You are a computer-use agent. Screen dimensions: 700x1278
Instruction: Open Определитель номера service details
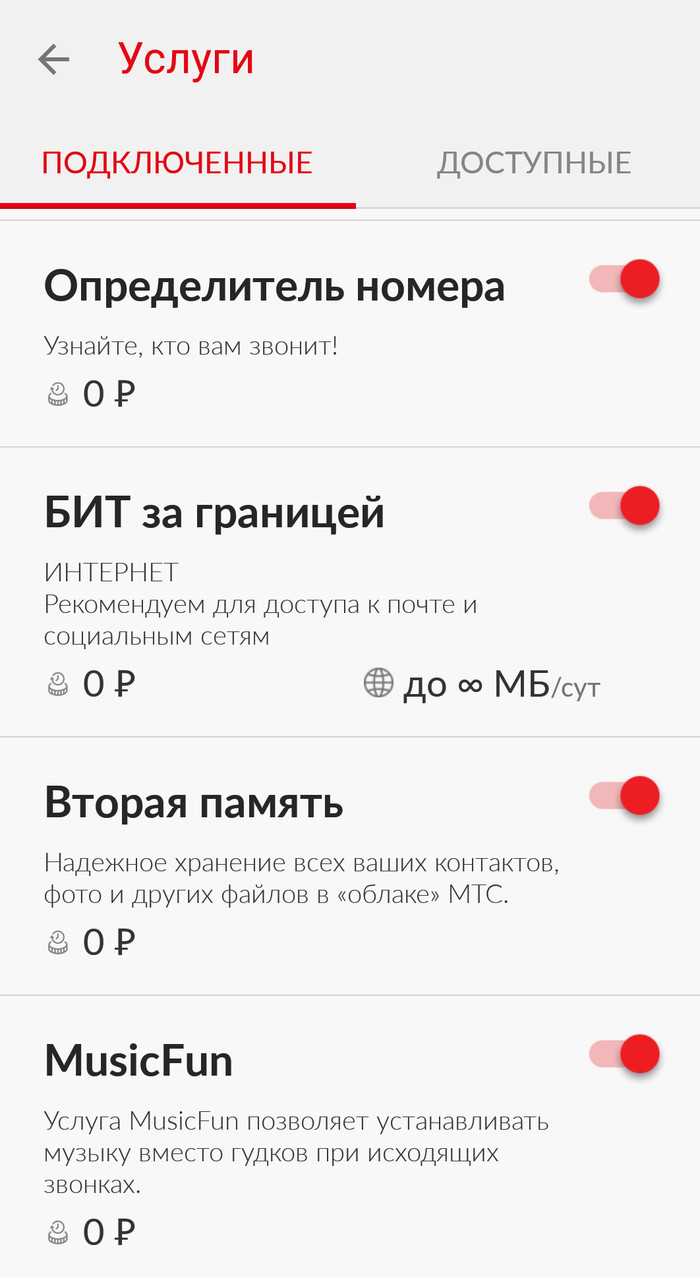tap(275, 288)
